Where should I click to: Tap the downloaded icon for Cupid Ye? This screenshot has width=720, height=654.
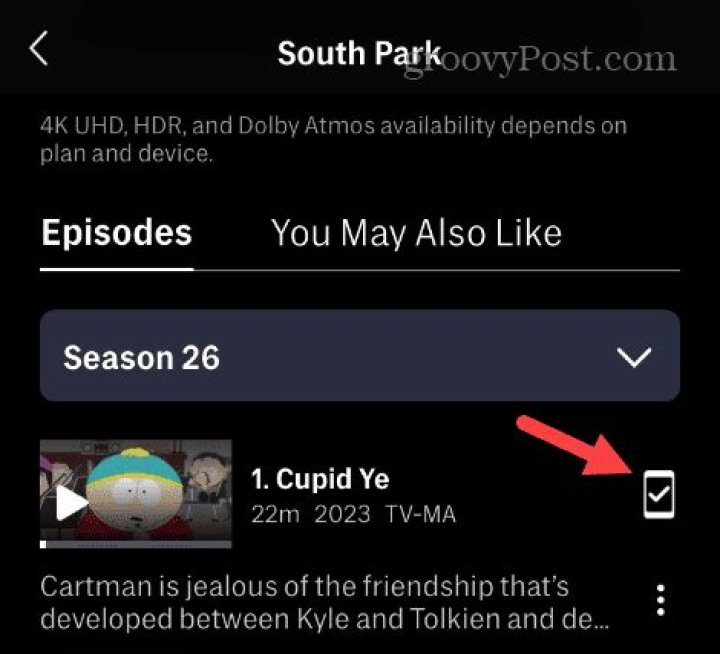pyautogui.click(x=658, y=495)
